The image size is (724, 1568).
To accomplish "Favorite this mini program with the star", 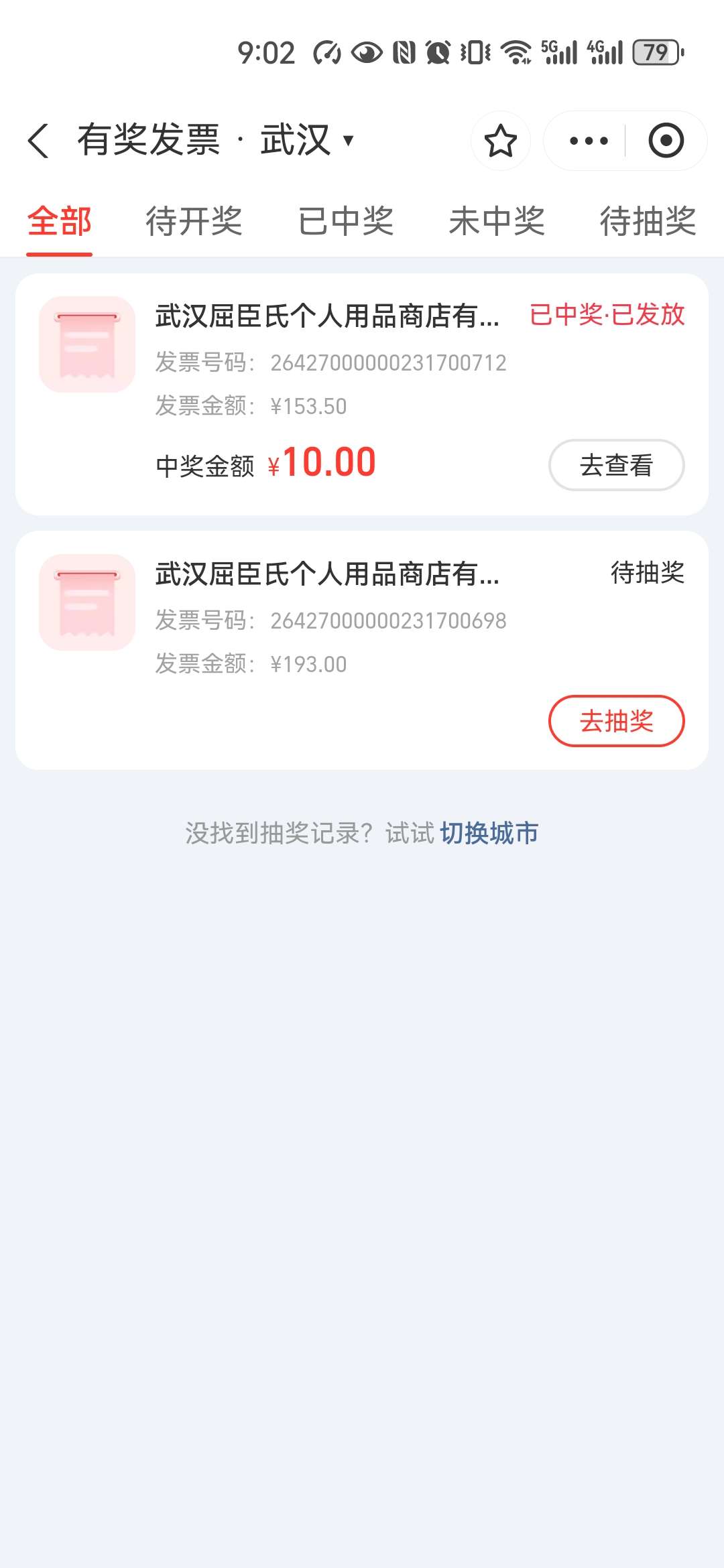I will 500,141.
